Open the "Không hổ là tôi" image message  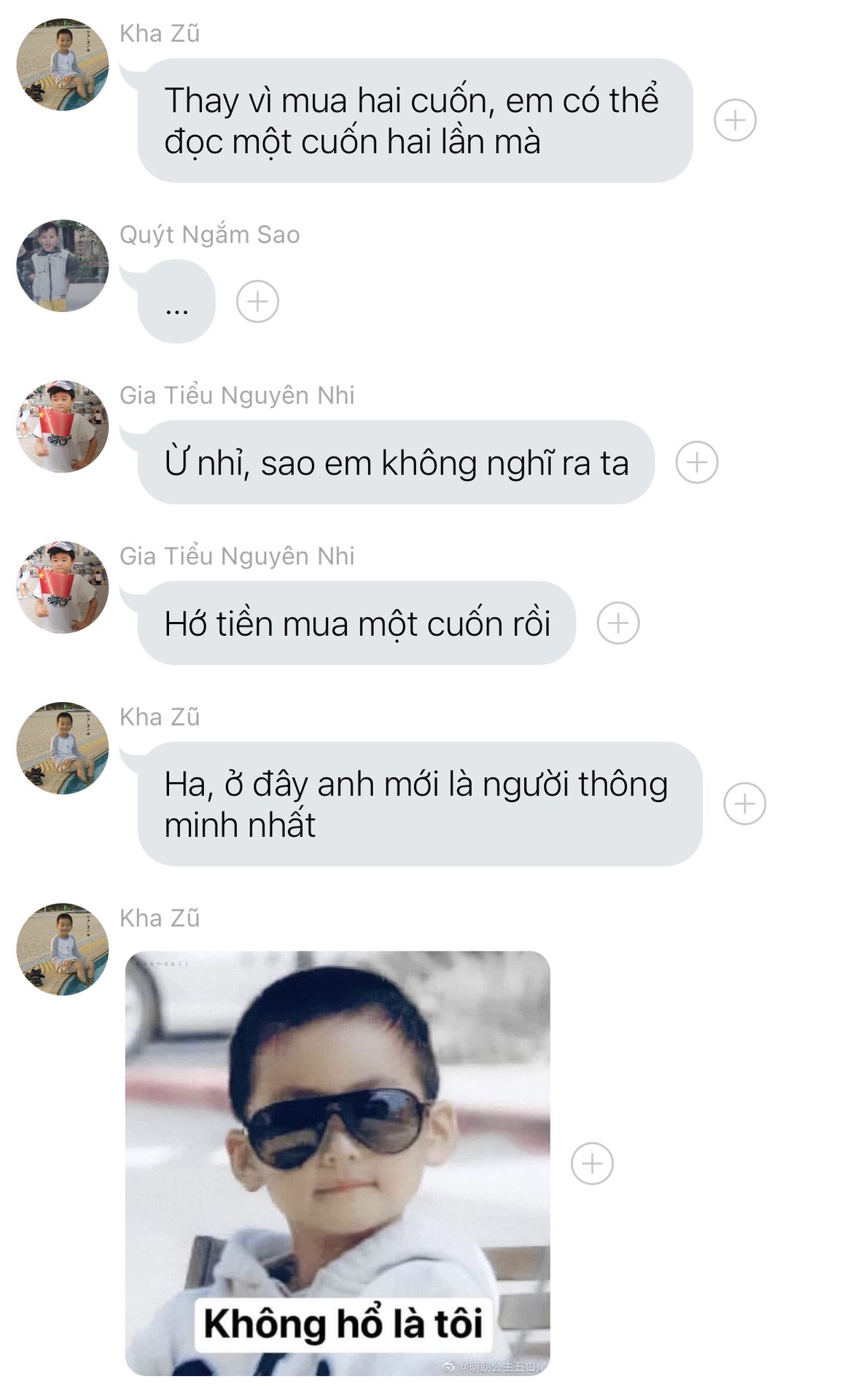click(x=338, y=1164)
